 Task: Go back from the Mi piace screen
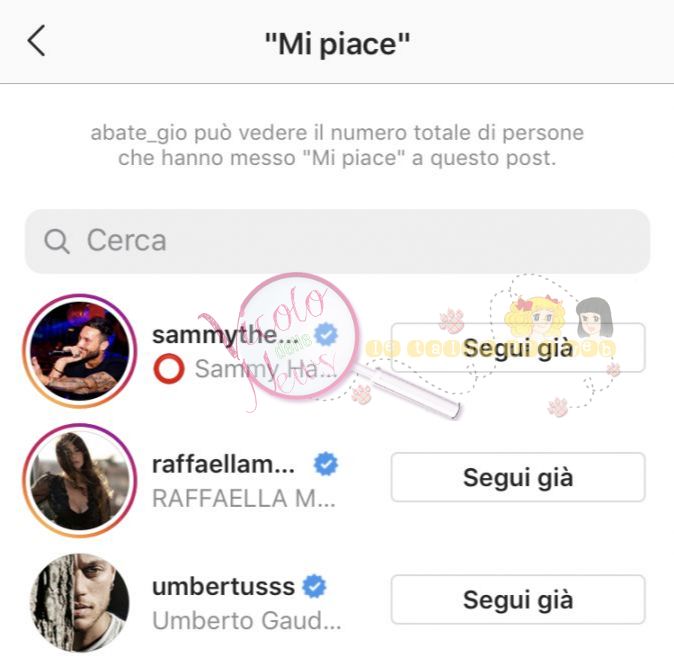[37, 41]
